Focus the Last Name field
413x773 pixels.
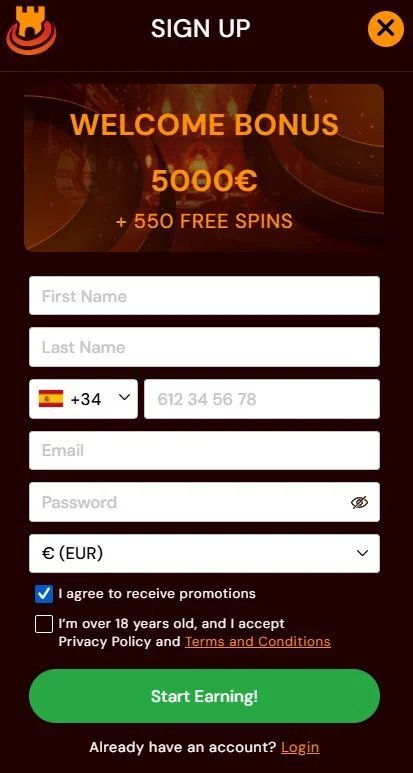click(x=204, y=347)
